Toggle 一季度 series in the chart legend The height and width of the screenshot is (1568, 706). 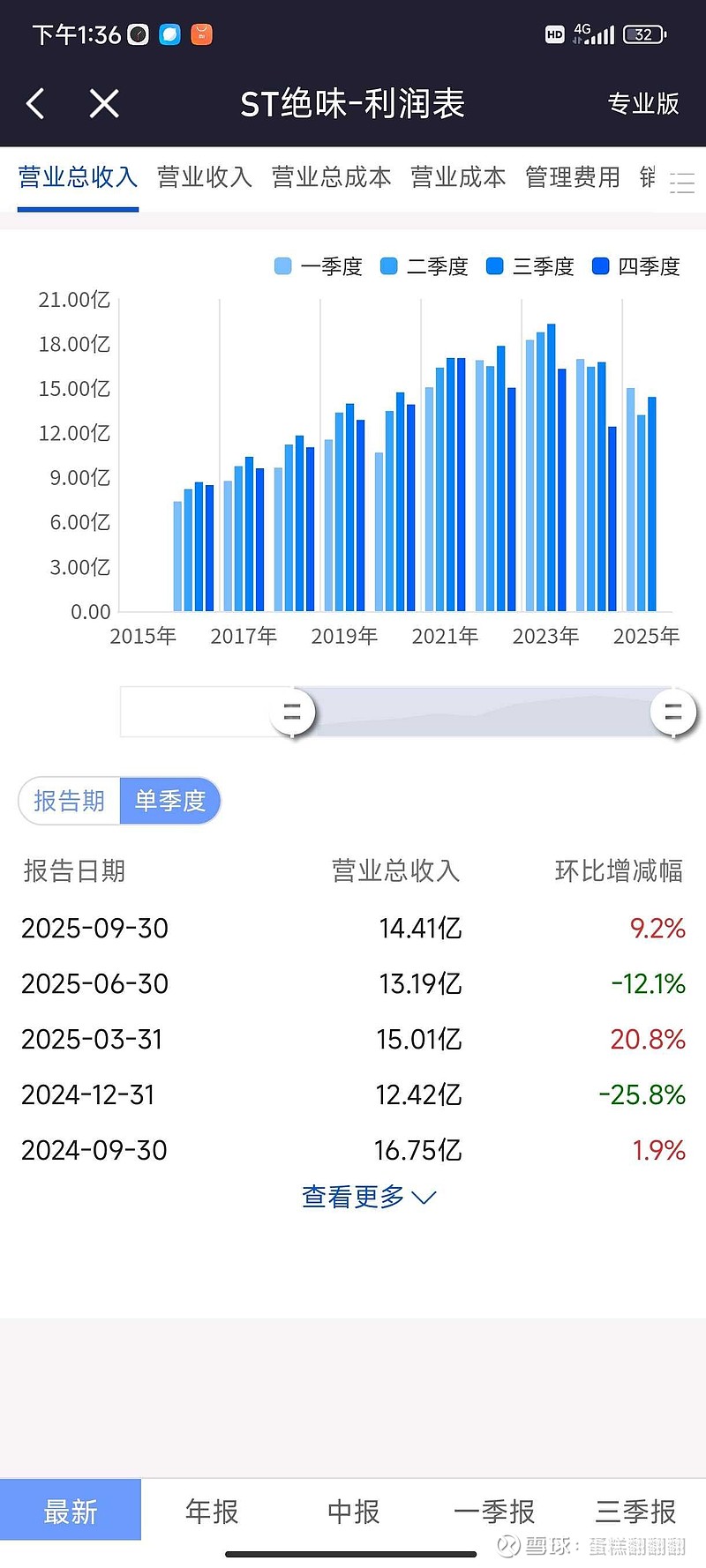[319, 266]
